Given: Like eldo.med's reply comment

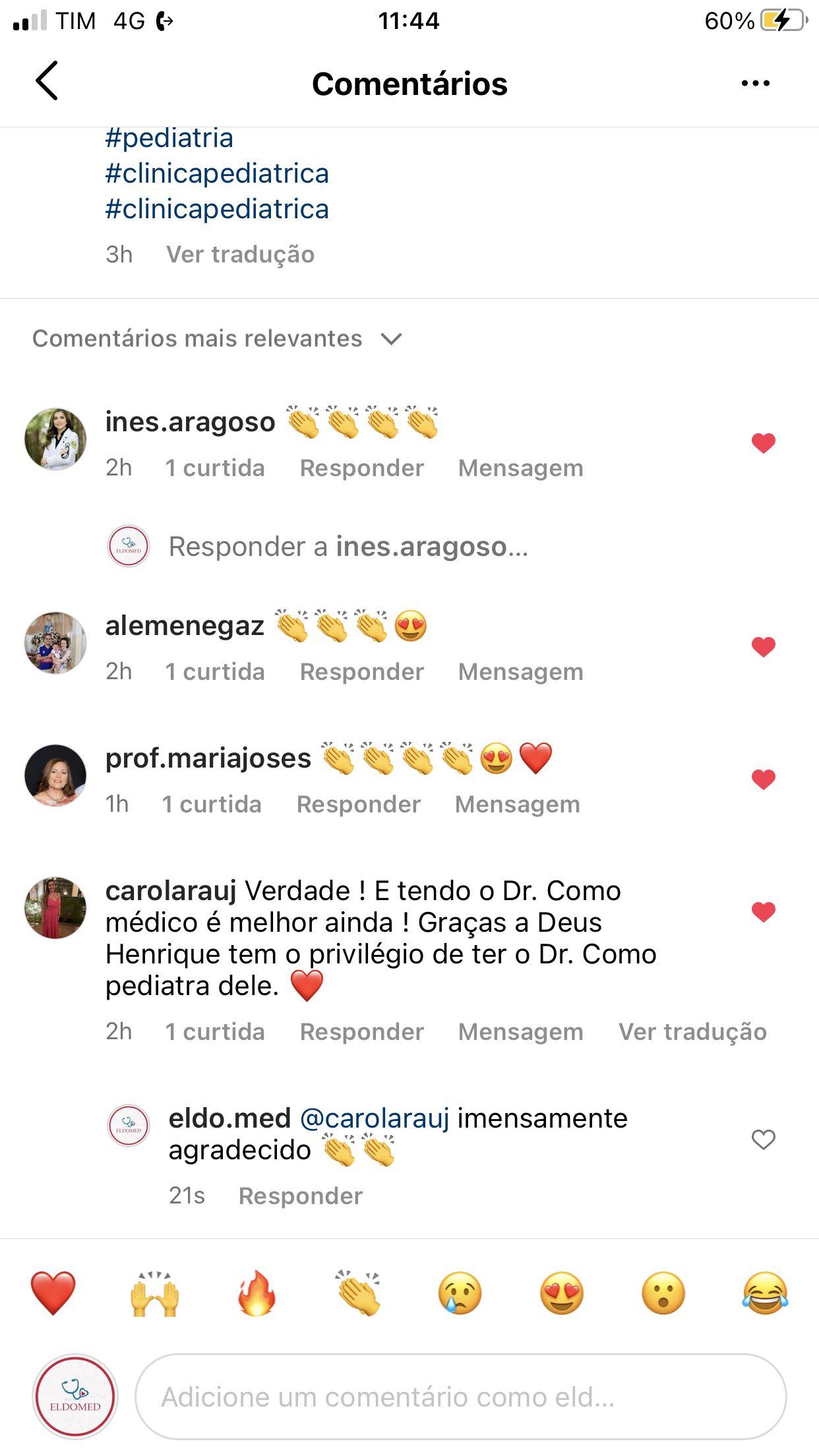Looking at the screenshot, I should [763, 1139].
